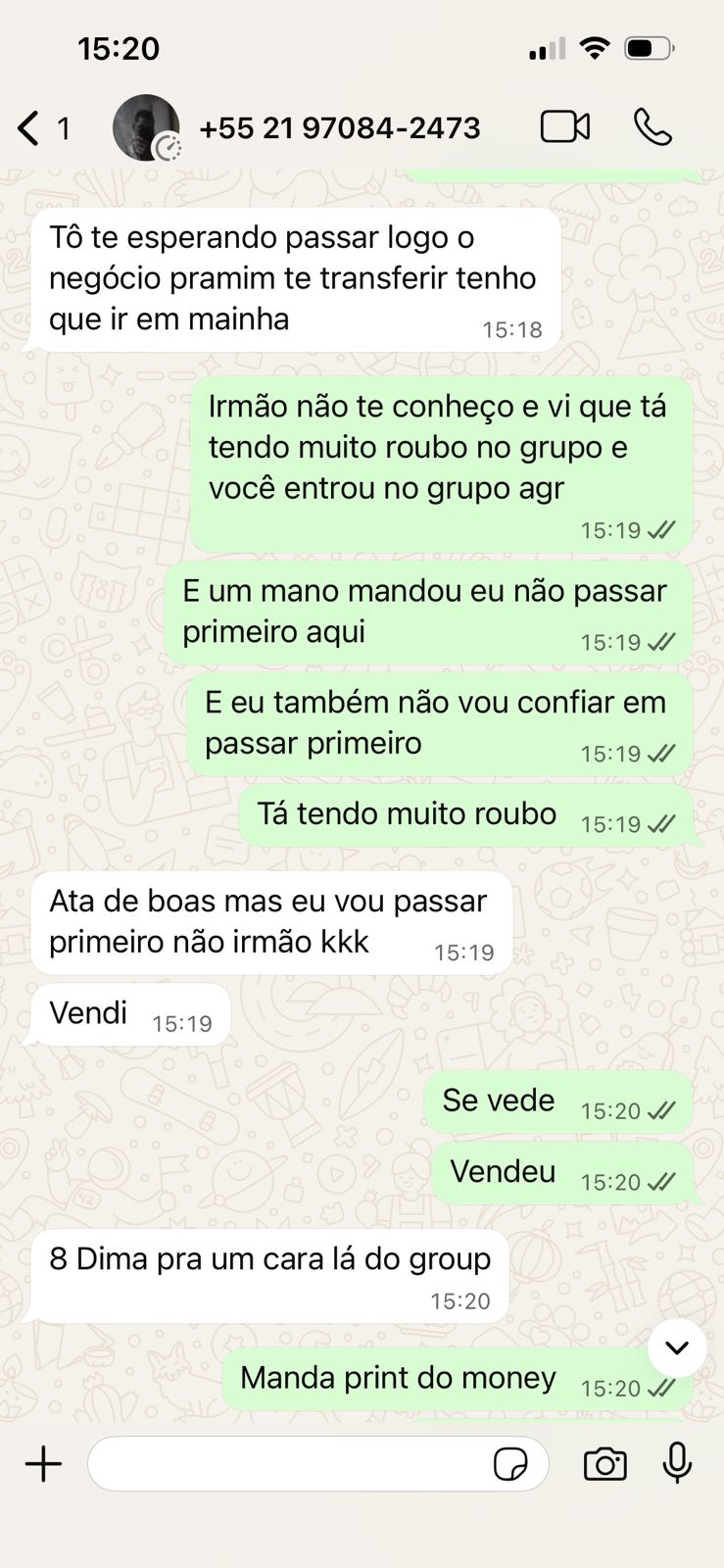Start a video call
This screenshot has width=724, height=1568.
tap(565, 127)
